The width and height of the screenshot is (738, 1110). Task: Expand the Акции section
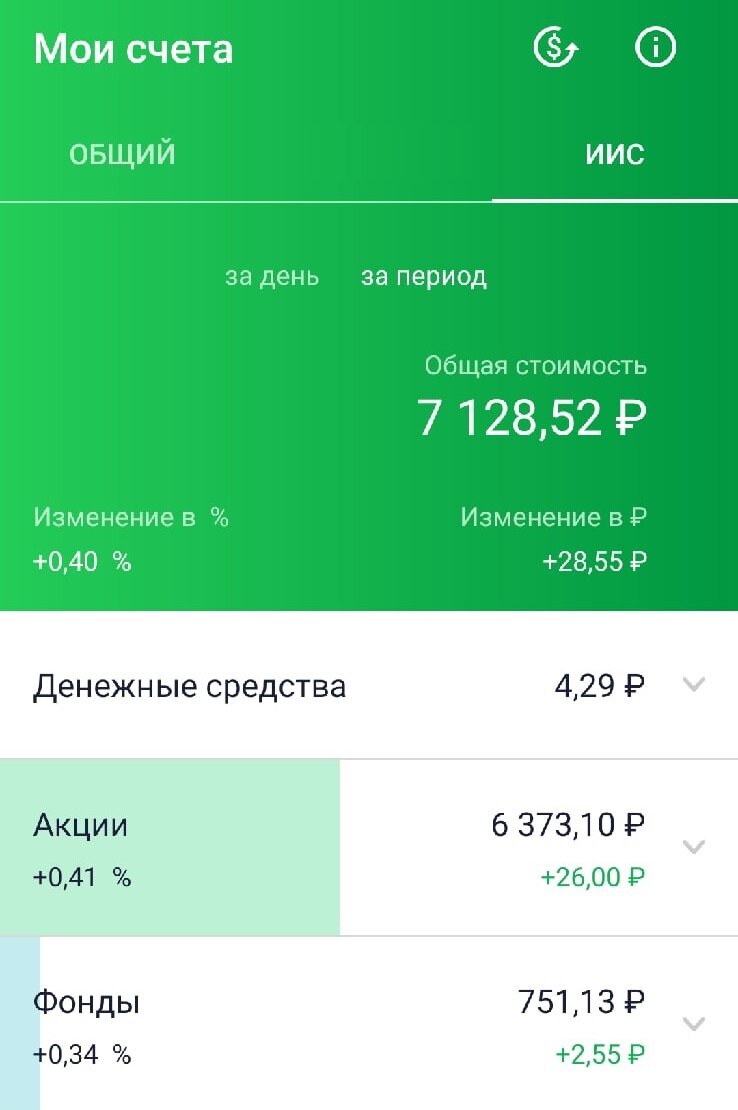(693, 848)
